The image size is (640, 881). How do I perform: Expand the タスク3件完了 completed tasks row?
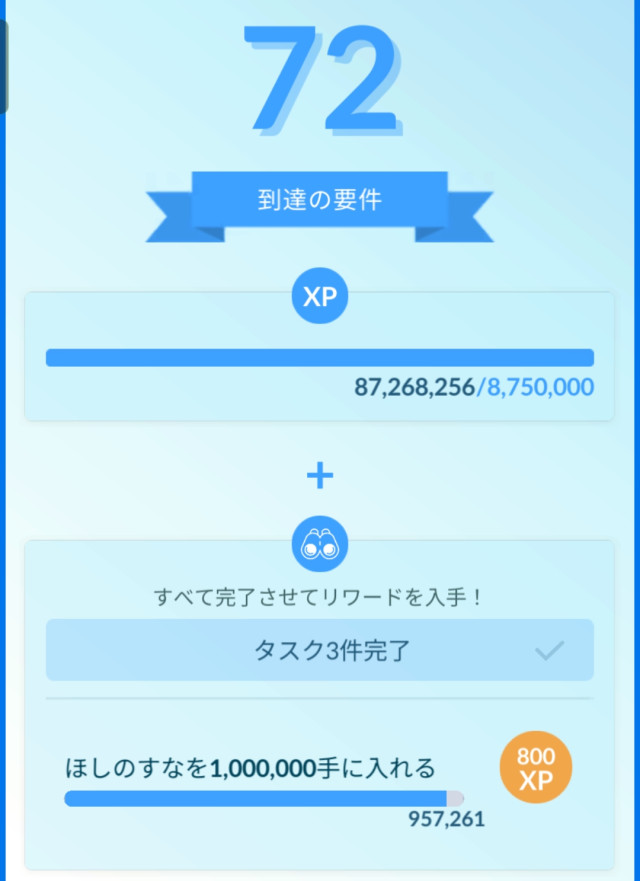319,651
